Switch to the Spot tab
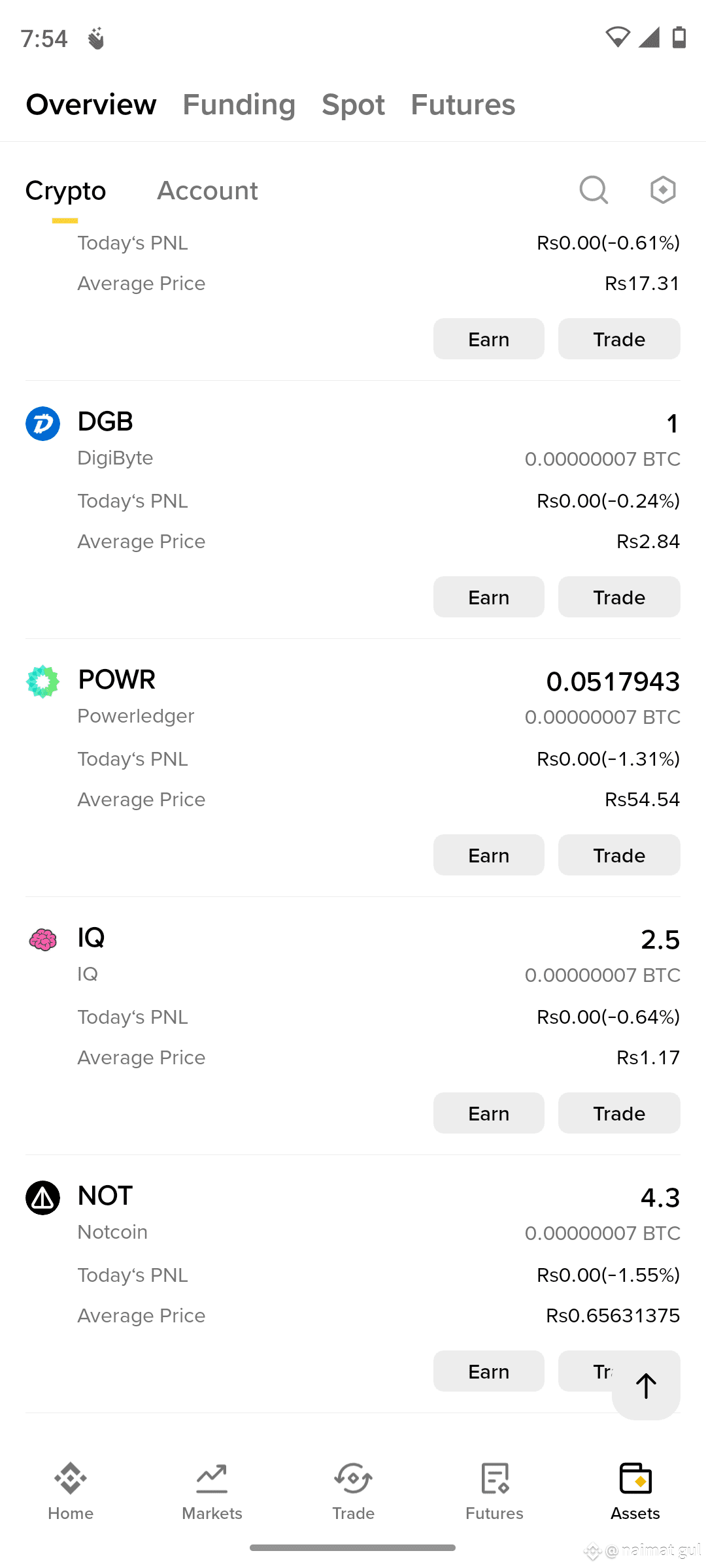 coord(353,105)
